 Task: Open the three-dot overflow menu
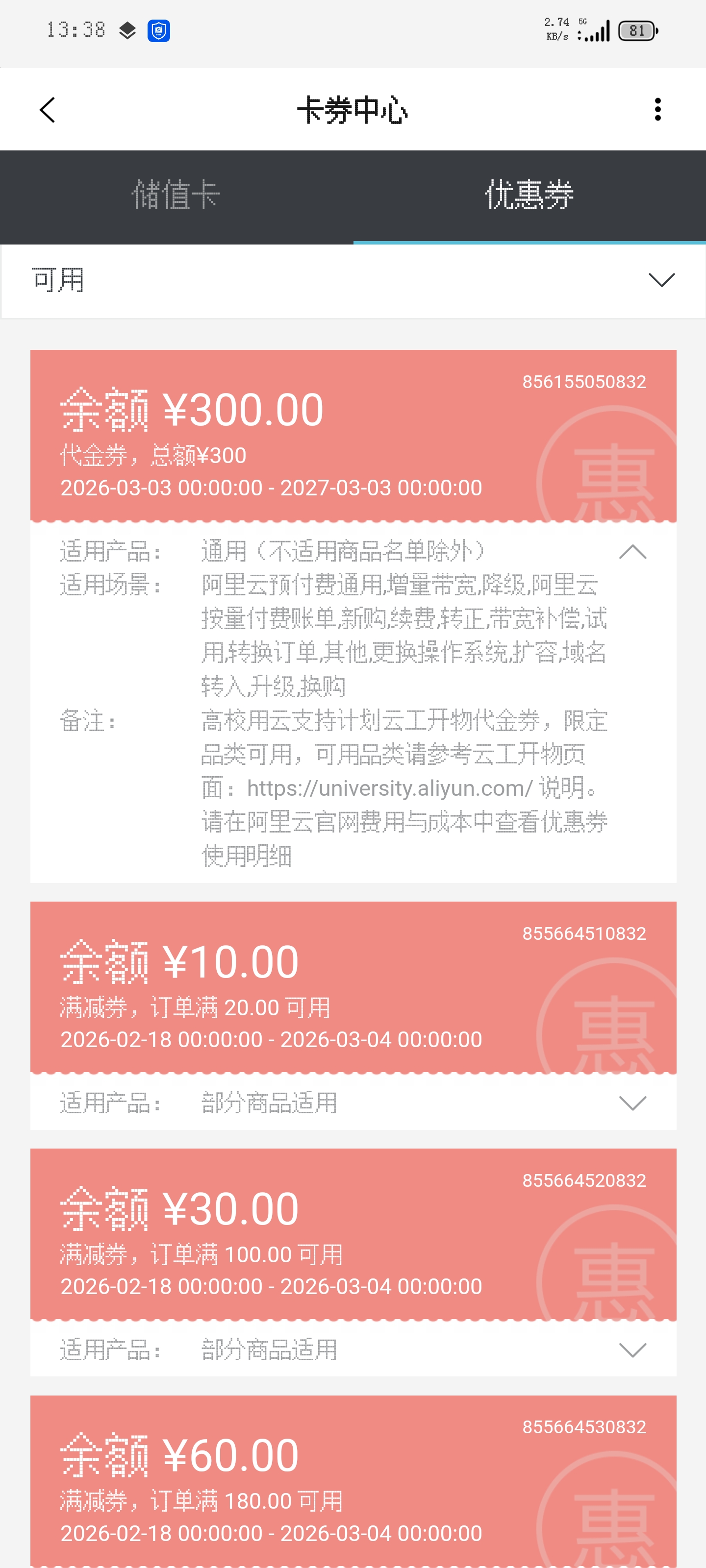[657, 109]
